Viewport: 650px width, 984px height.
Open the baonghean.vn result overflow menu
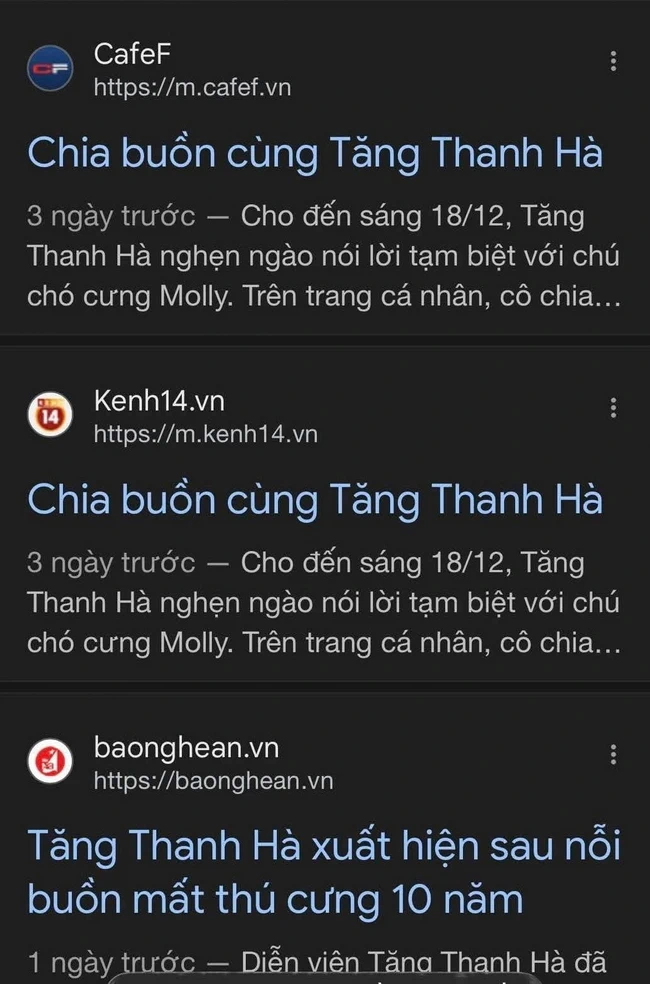613,754
